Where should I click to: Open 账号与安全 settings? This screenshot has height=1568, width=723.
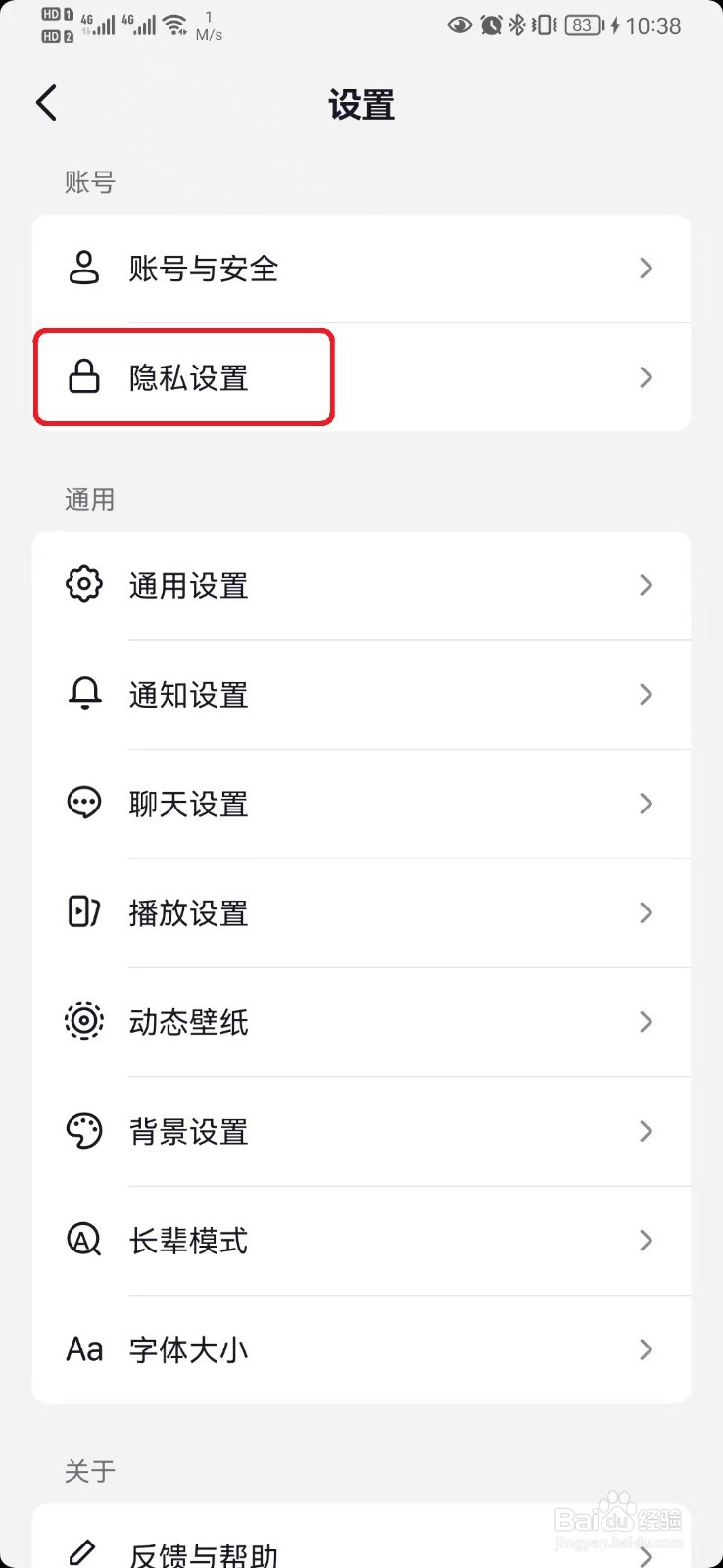361,269
